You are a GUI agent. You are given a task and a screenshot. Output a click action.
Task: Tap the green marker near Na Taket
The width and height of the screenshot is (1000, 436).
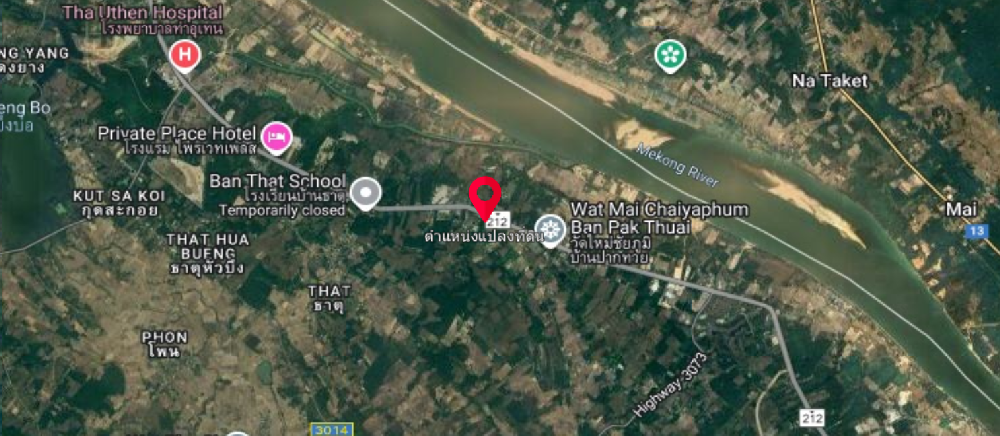click(669, 56)
